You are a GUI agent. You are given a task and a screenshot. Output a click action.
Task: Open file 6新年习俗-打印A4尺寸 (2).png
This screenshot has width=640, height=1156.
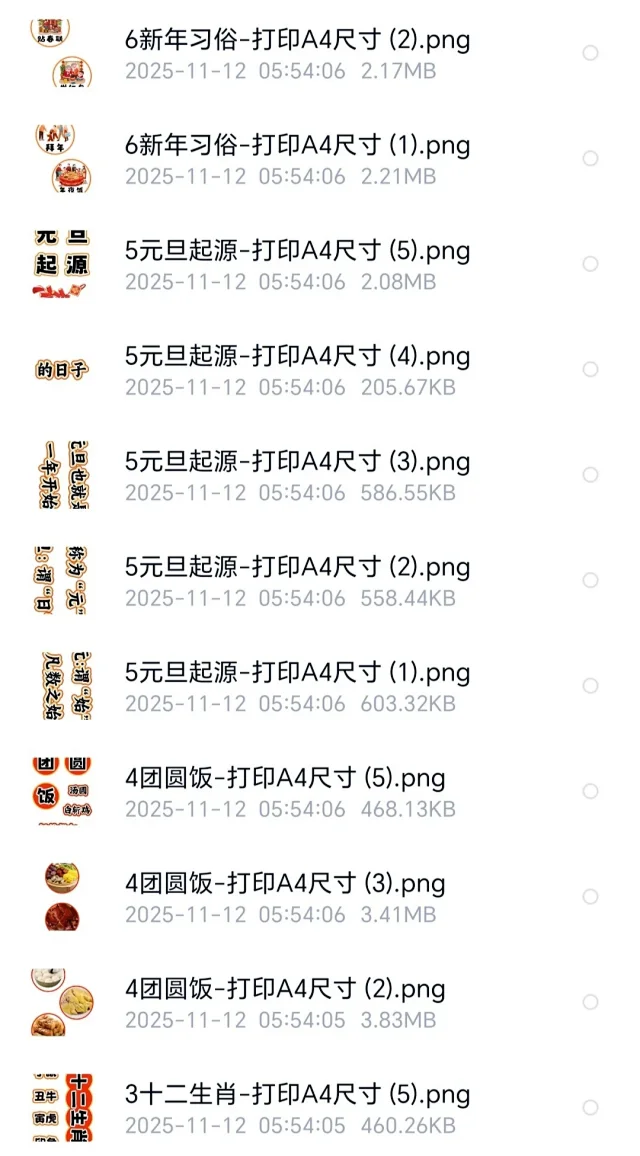297,41
